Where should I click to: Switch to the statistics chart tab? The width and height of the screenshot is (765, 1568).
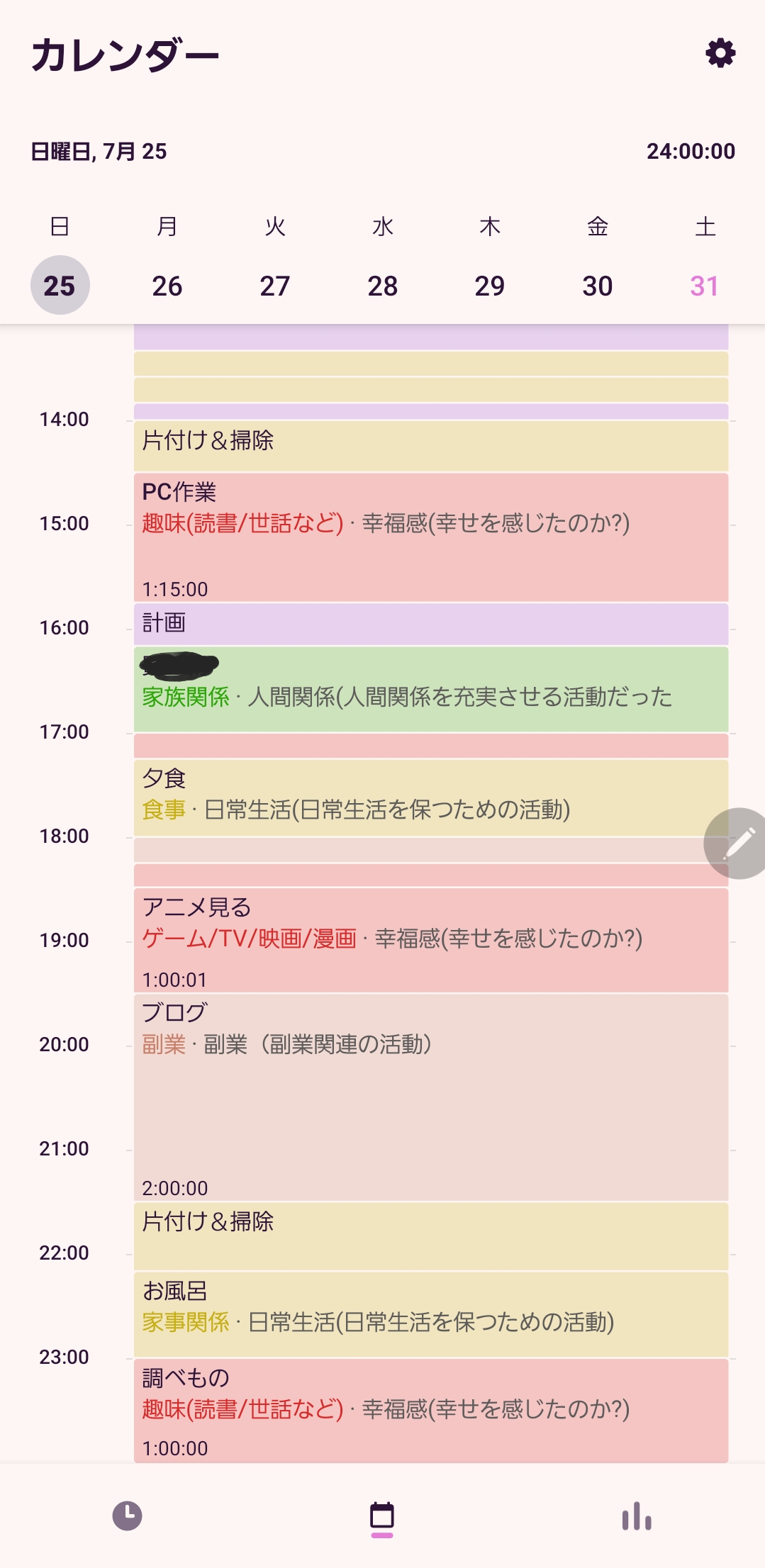[x=637, y=1516]
